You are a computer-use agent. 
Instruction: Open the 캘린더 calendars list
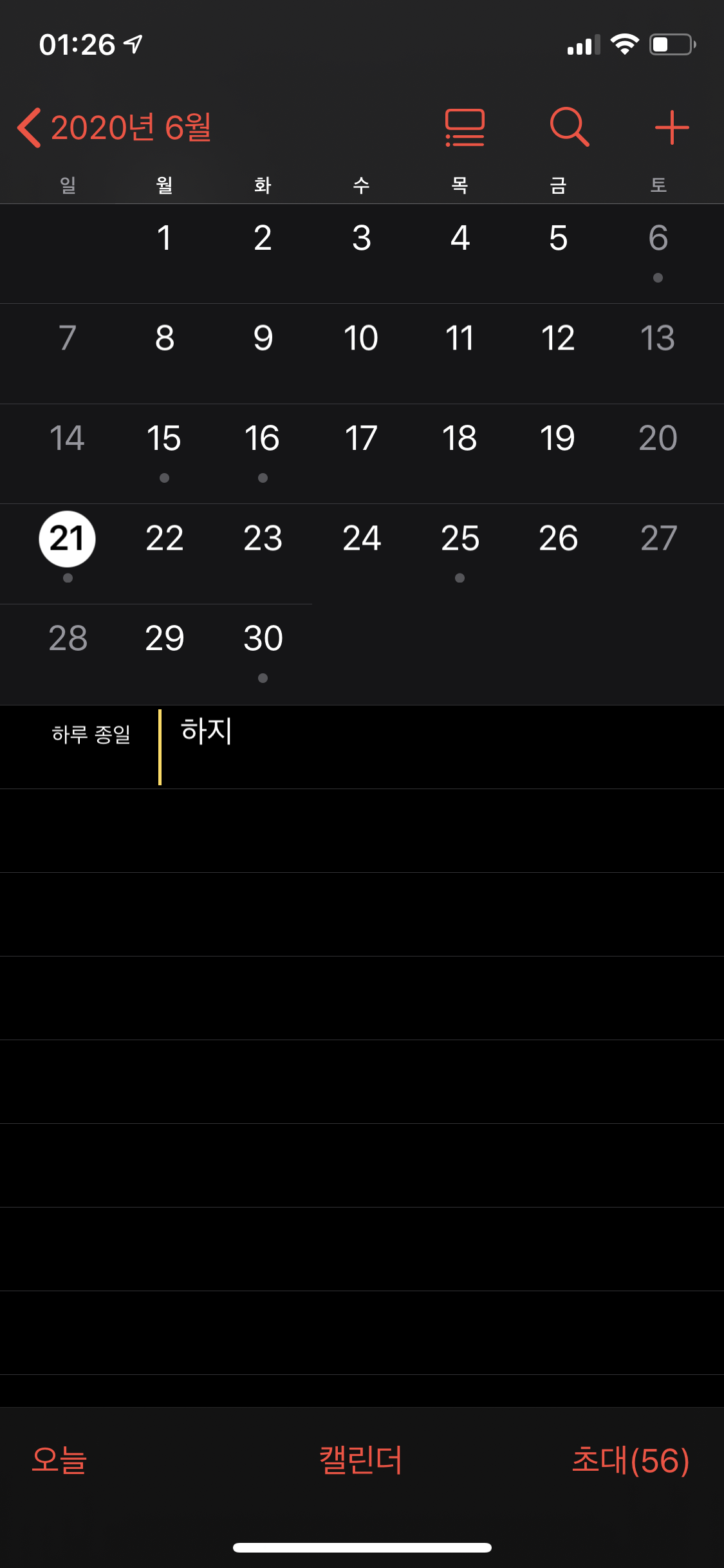pos(361,1460)
